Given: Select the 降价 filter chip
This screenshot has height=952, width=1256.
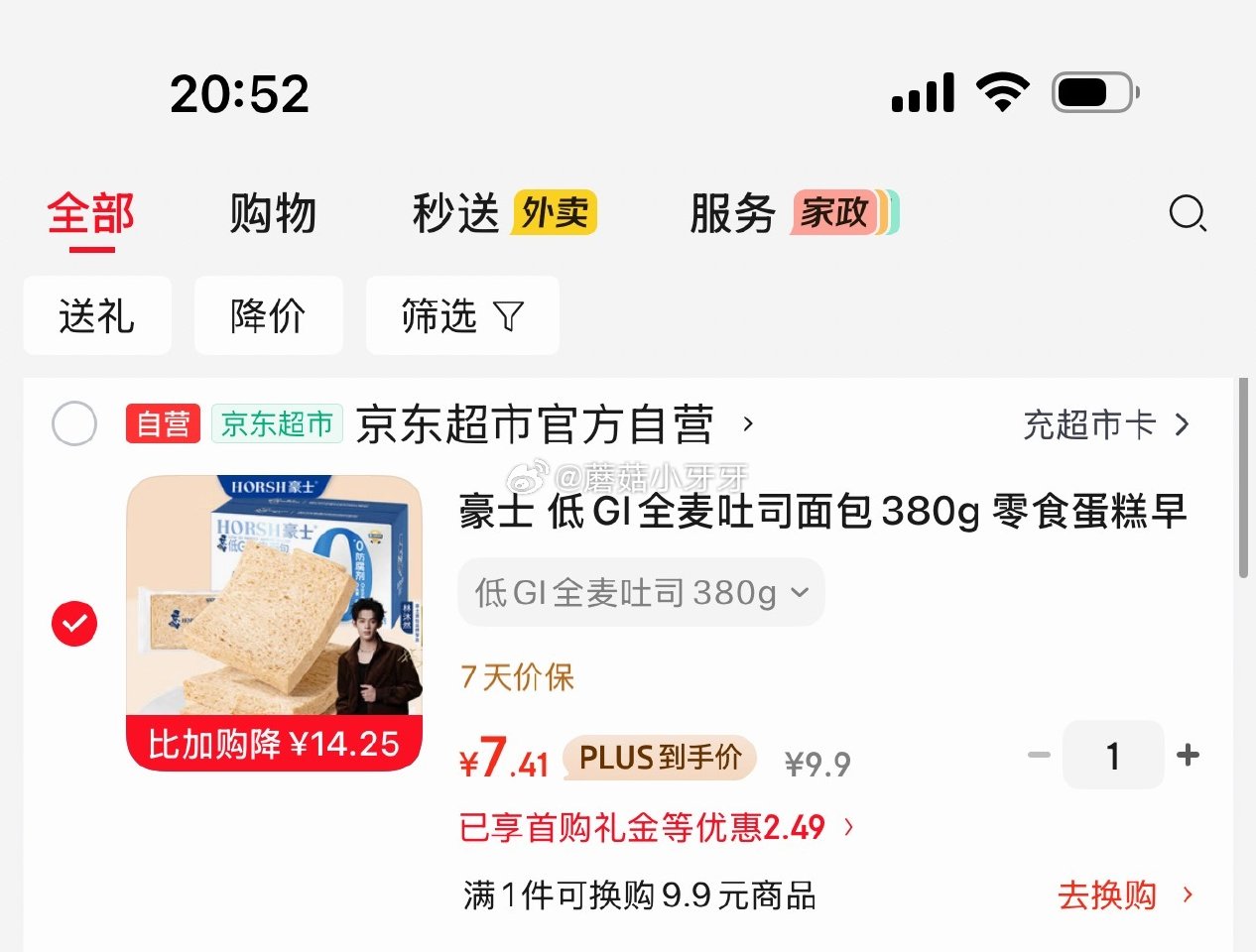Looking at the screenshot, I should click(x=268, y=316).
